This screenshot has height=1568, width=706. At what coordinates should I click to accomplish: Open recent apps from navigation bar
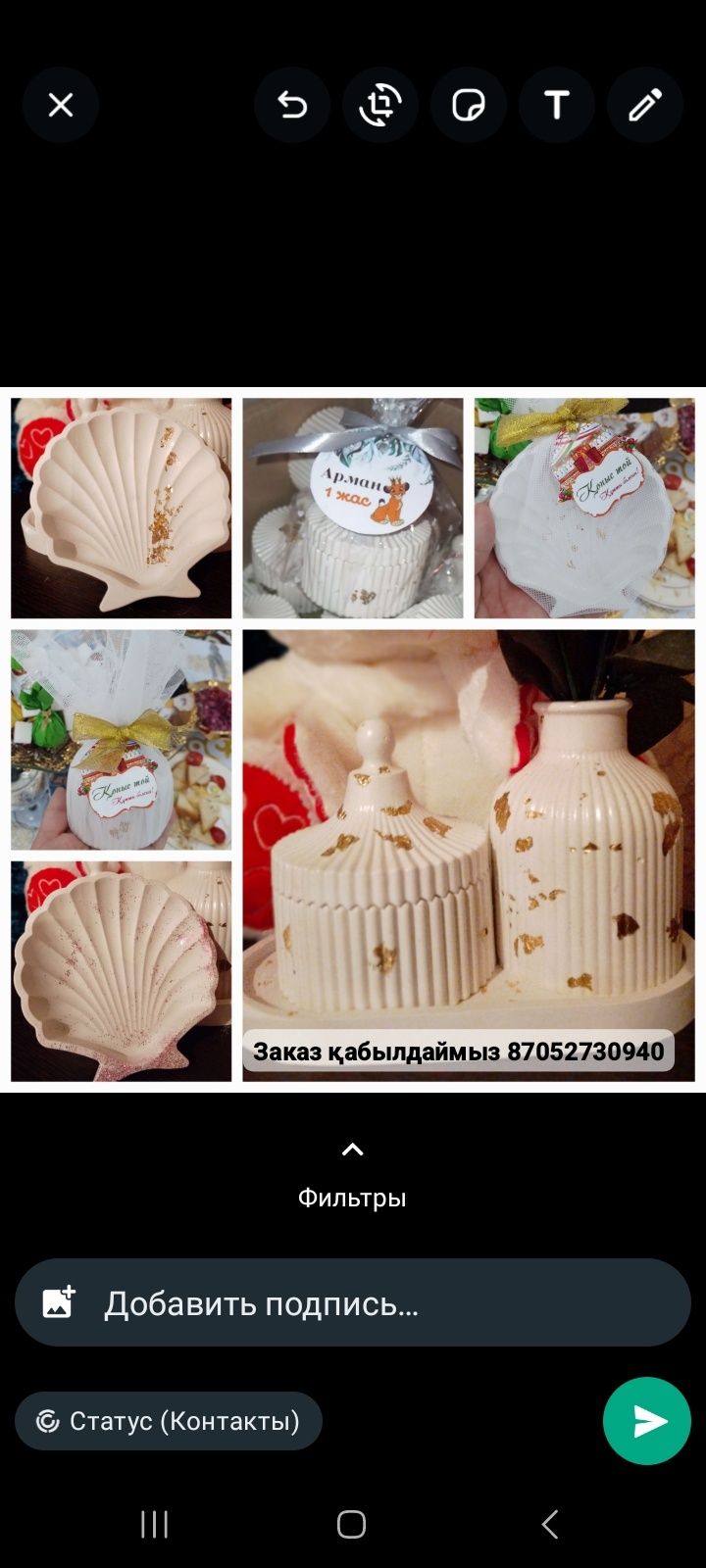(x=155, y=1524)
